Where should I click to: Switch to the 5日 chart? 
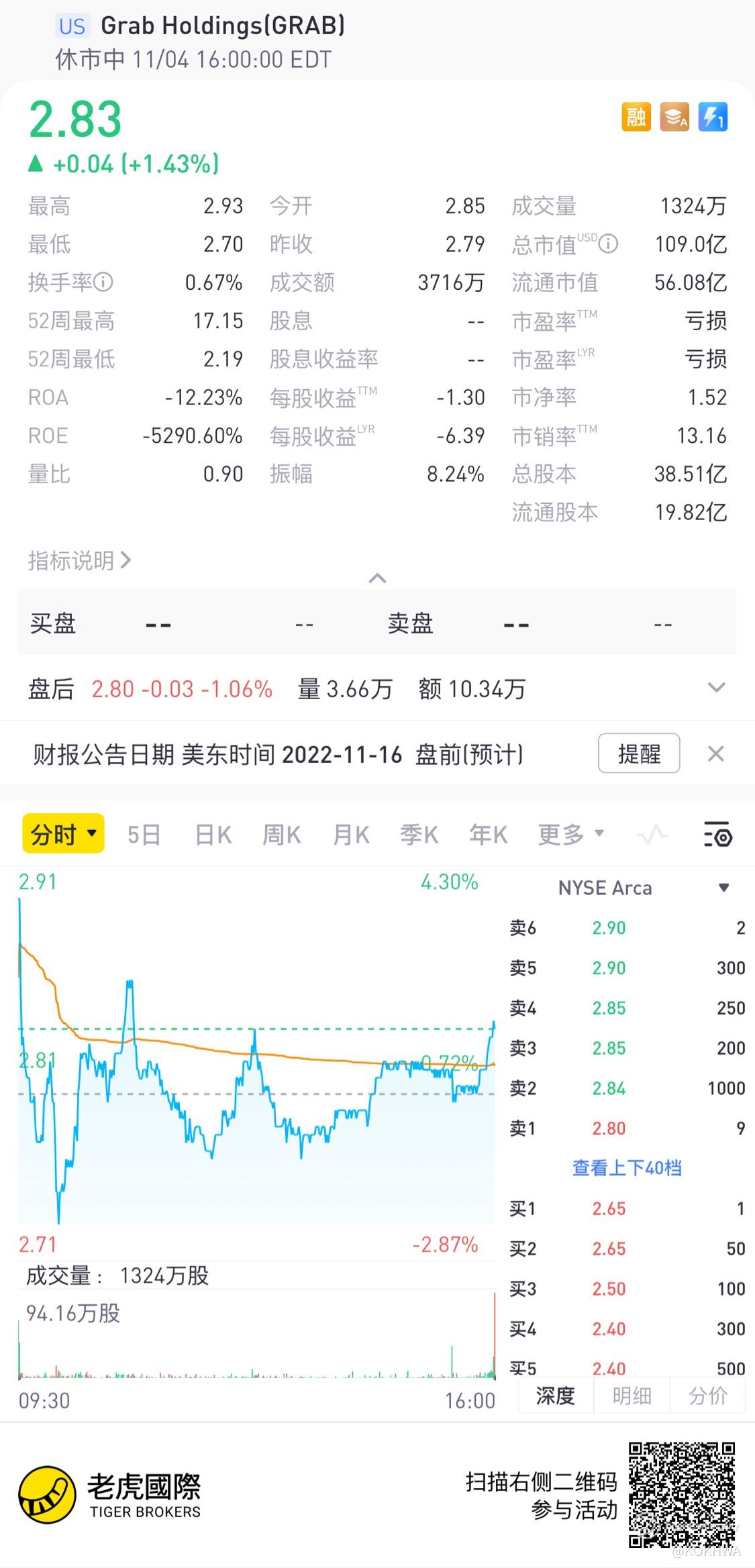144,835
